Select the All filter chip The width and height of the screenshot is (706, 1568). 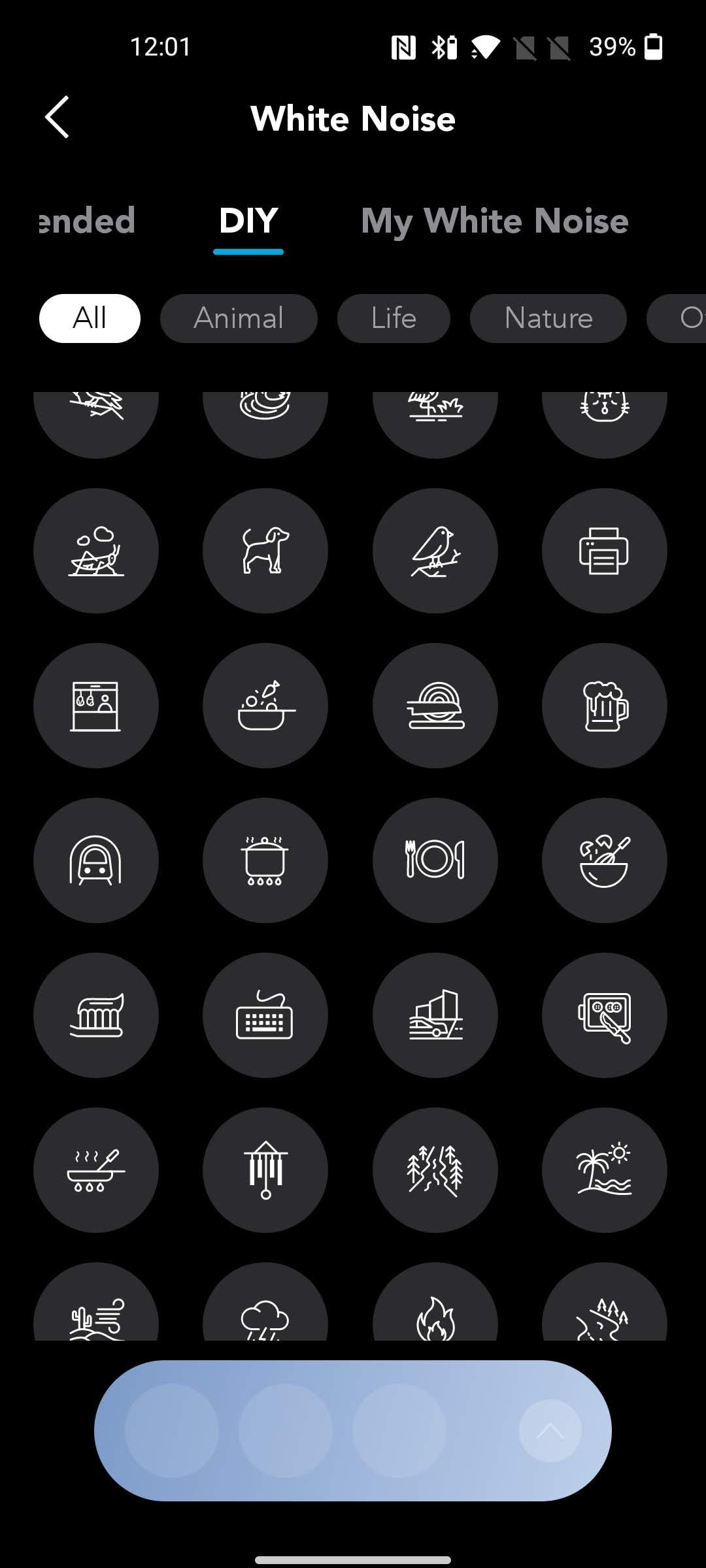click(x=90, y=318)
